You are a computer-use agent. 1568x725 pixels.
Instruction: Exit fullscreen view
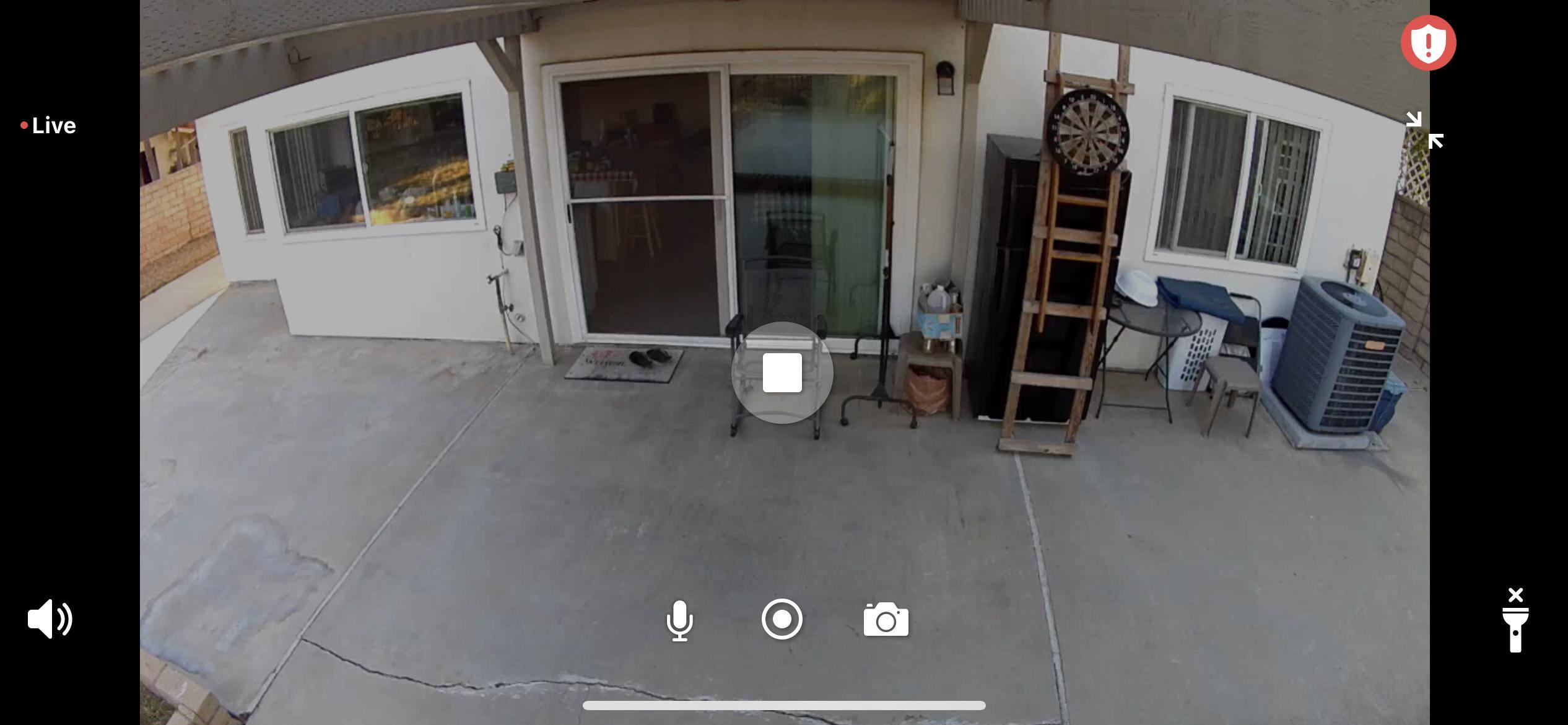[x=1424, y=131]
